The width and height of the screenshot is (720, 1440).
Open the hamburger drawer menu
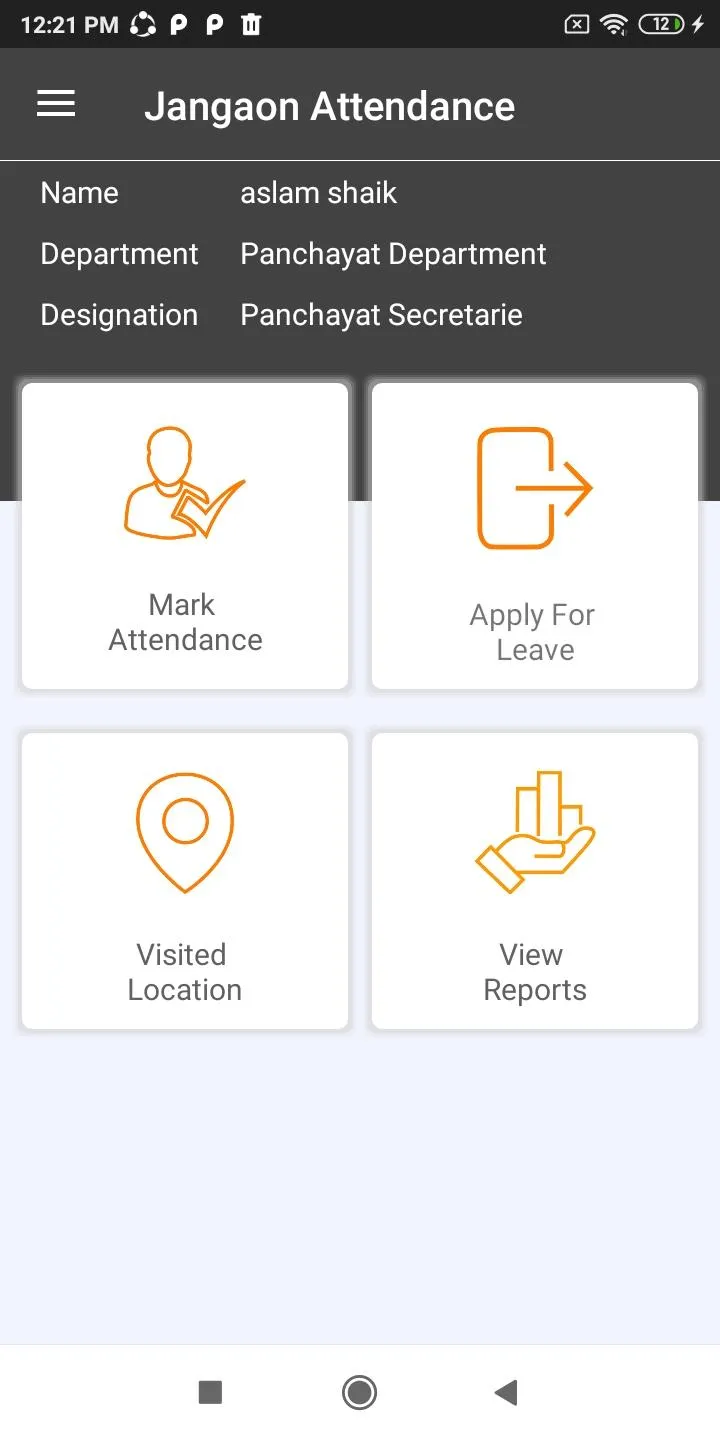(x=56, y=104)
